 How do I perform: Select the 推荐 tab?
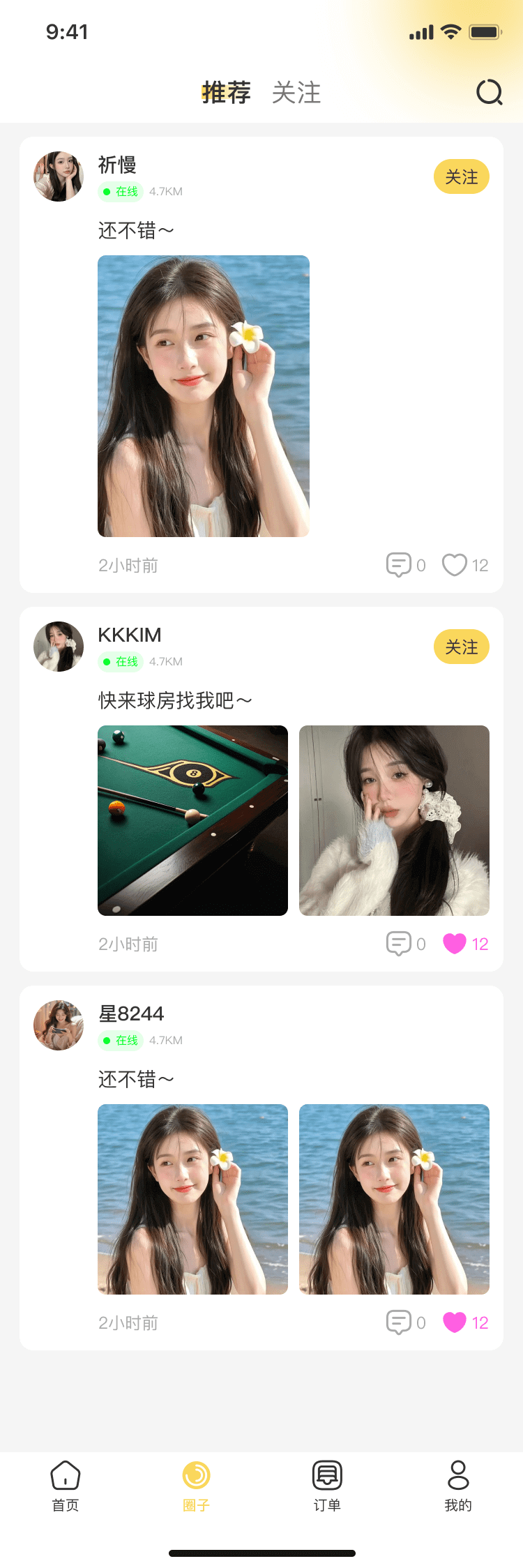click(x=226, y=91)
